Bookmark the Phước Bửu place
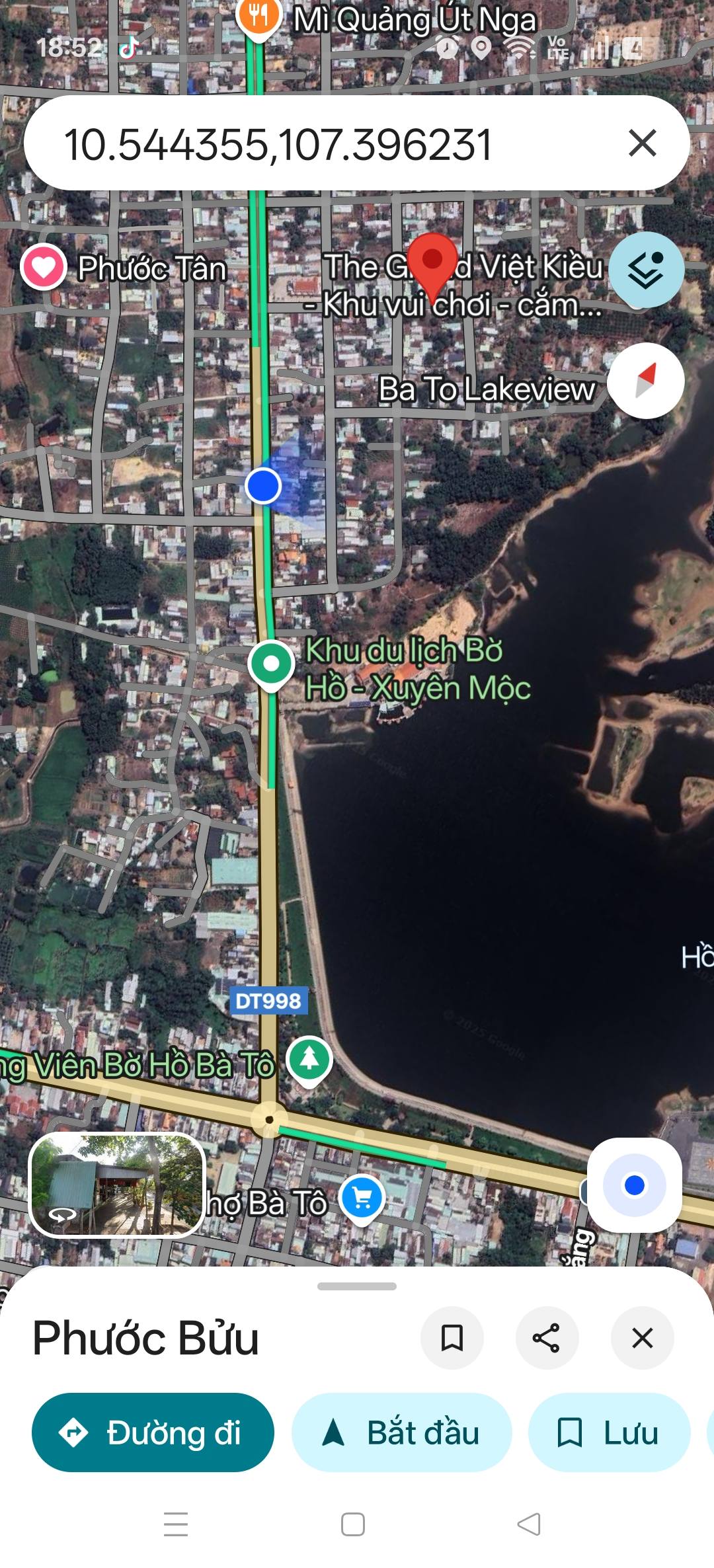714x1568 pixels. point(452,1338)
